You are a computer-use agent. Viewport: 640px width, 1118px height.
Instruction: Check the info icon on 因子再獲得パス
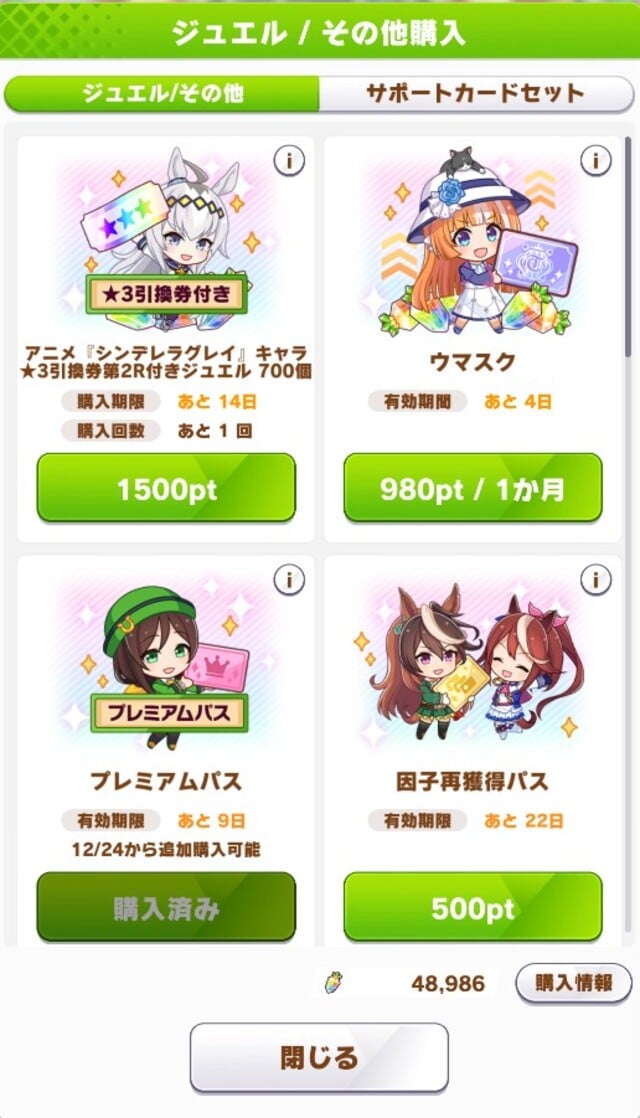[x=595, y=579]
